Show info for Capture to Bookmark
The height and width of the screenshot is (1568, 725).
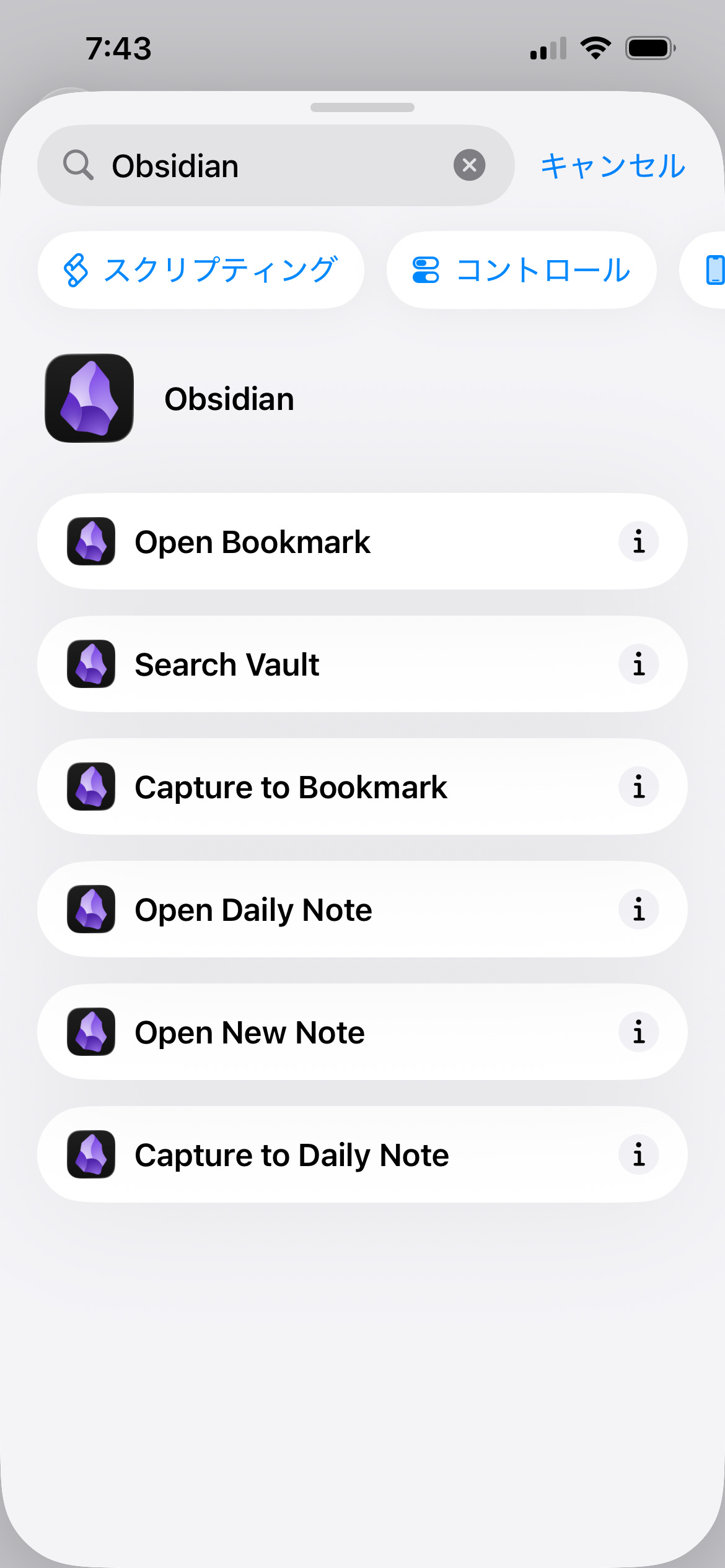pyautogui.click(x=638, y=787)
